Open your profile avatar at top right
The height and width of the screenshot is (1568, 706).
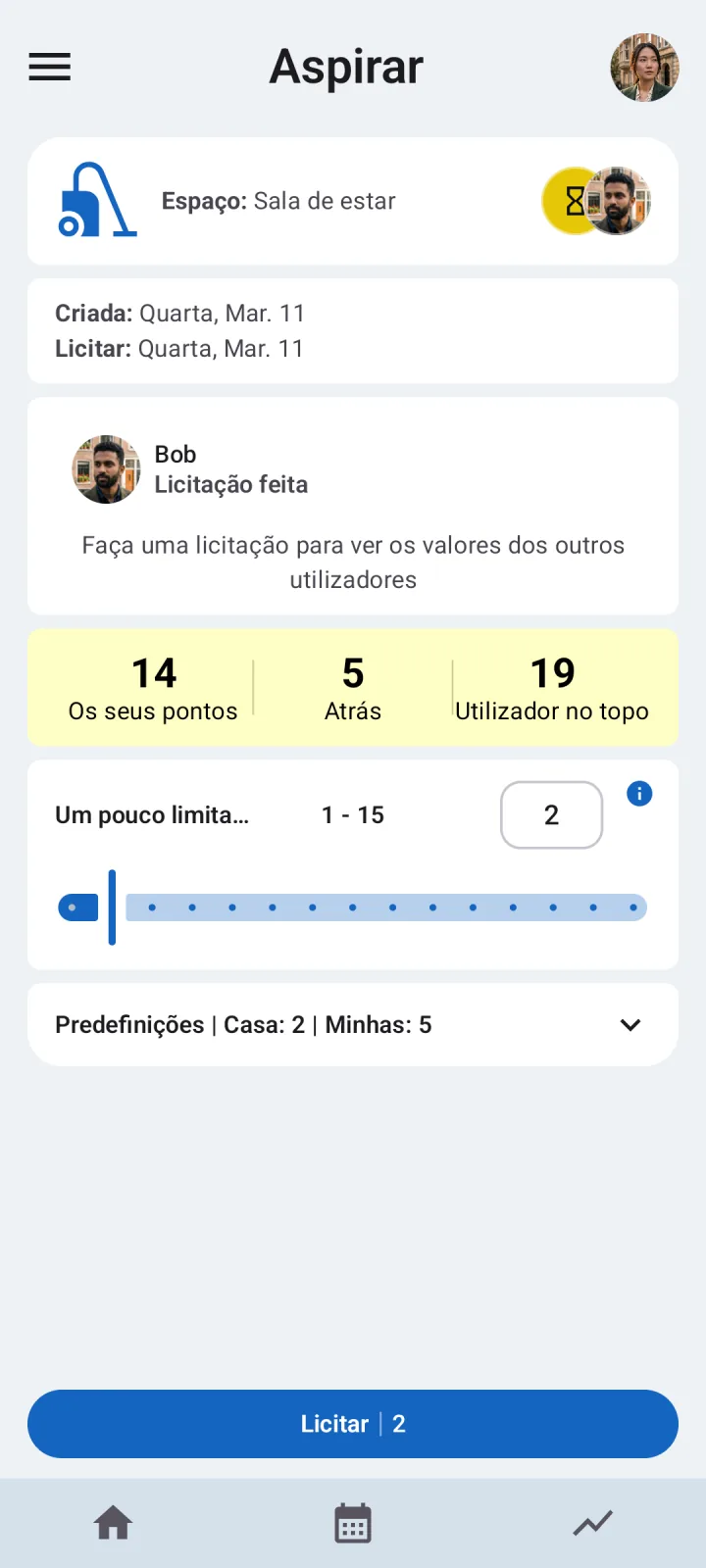tap(644, 67)
